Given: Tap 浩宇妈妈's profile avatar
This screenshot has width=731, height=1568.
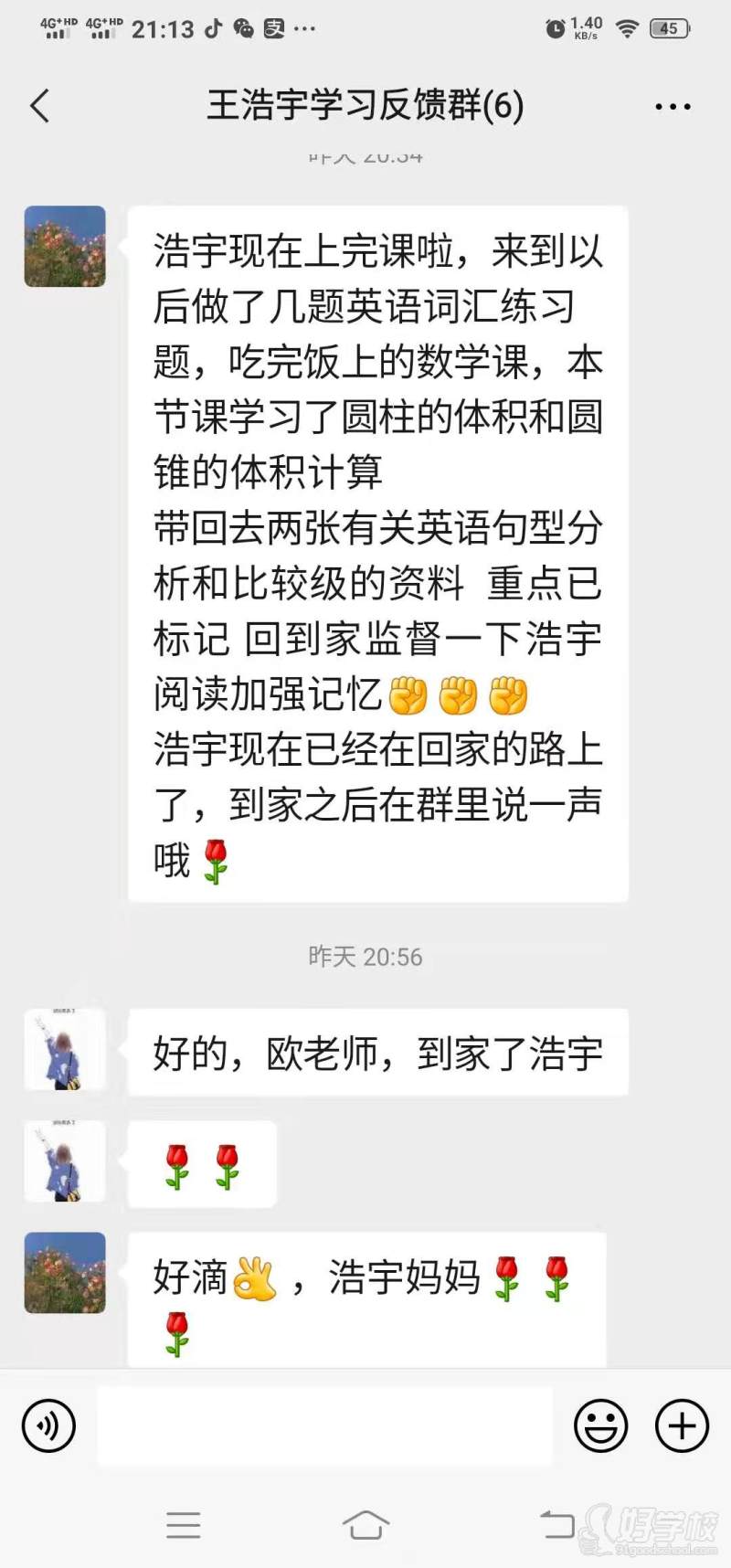Looking at the screenshot, I should coord(65,1049).
